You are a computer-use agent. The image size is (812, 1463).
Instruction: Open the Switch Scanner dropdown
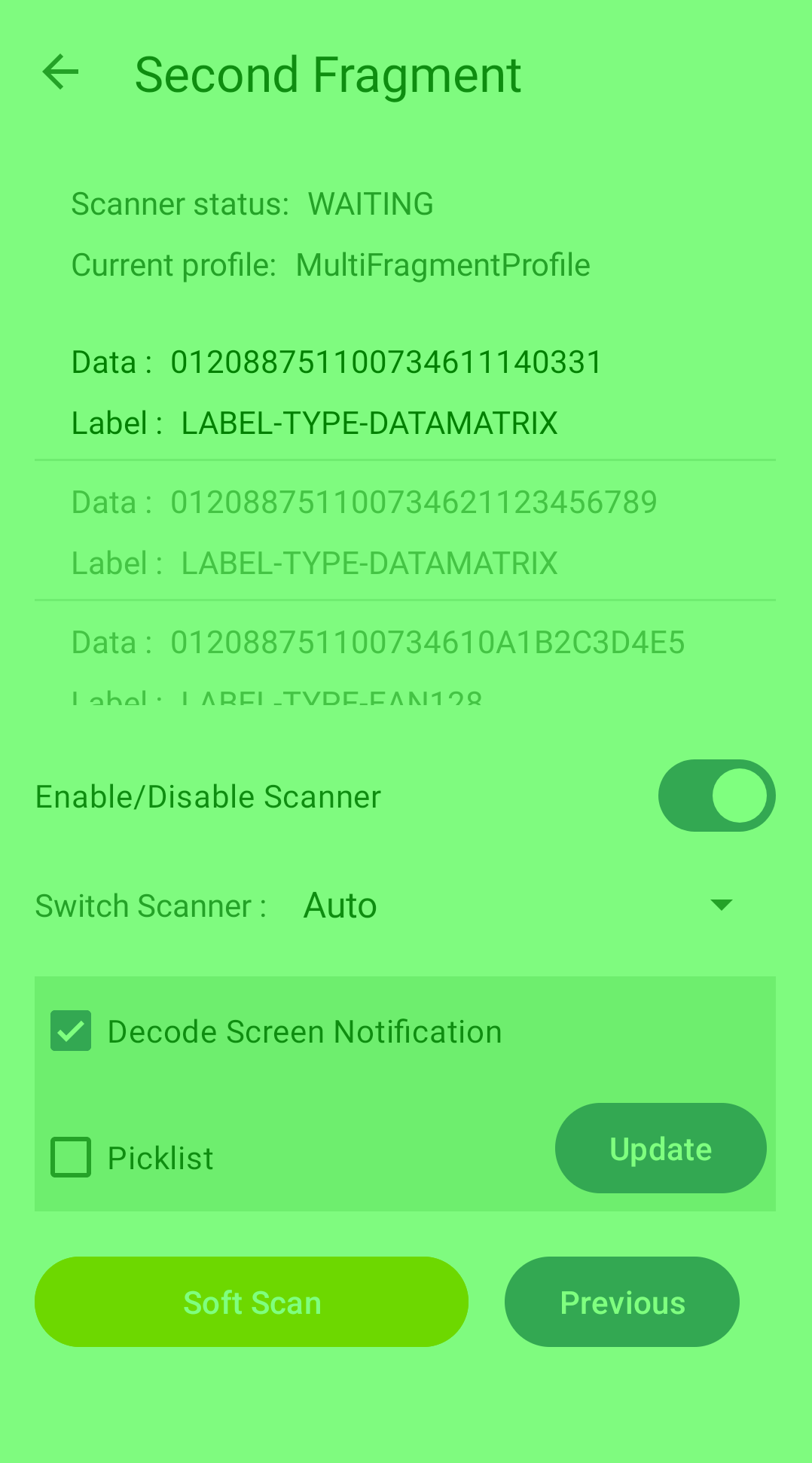pyautogui.click(x=518, y=905)
